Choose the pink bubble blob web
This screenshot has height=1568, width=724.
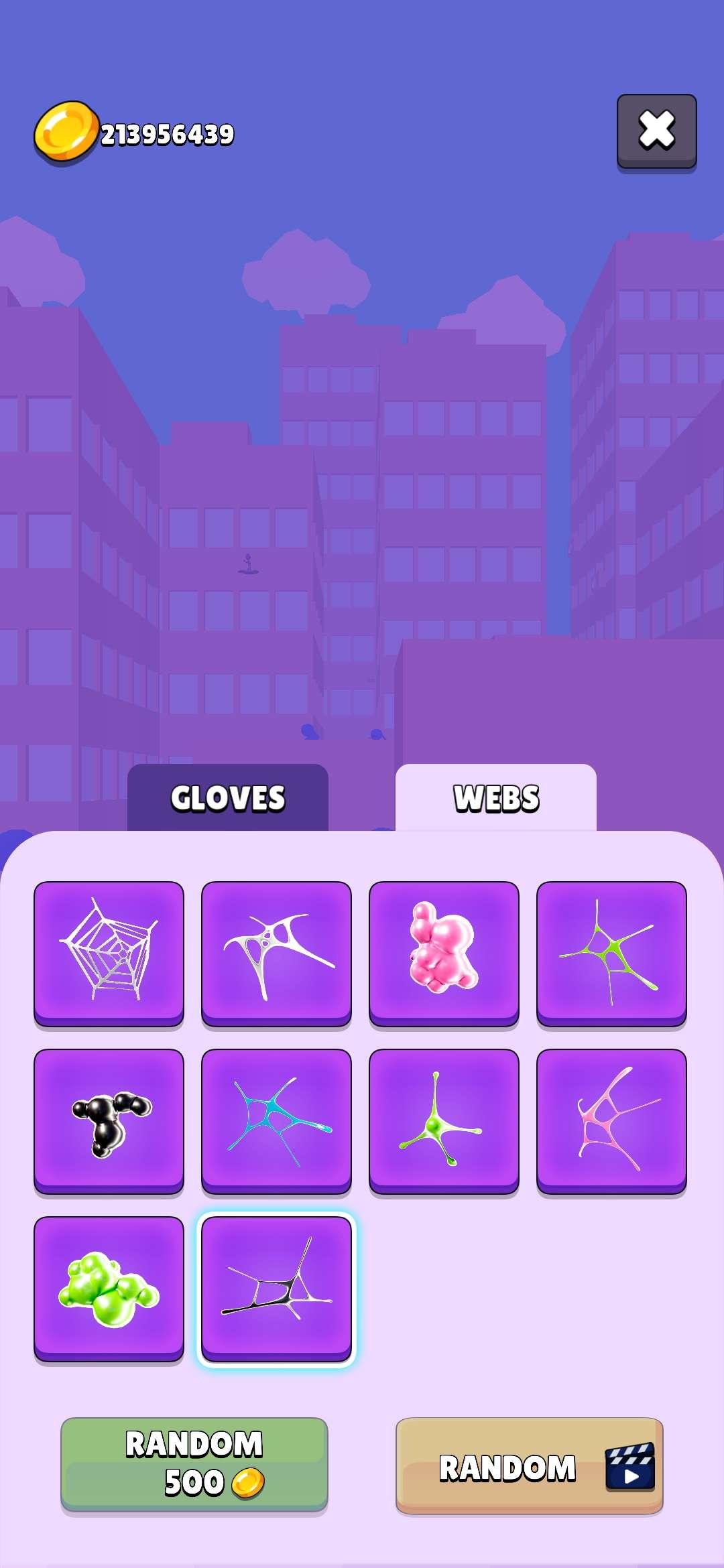tap(444, 952)
